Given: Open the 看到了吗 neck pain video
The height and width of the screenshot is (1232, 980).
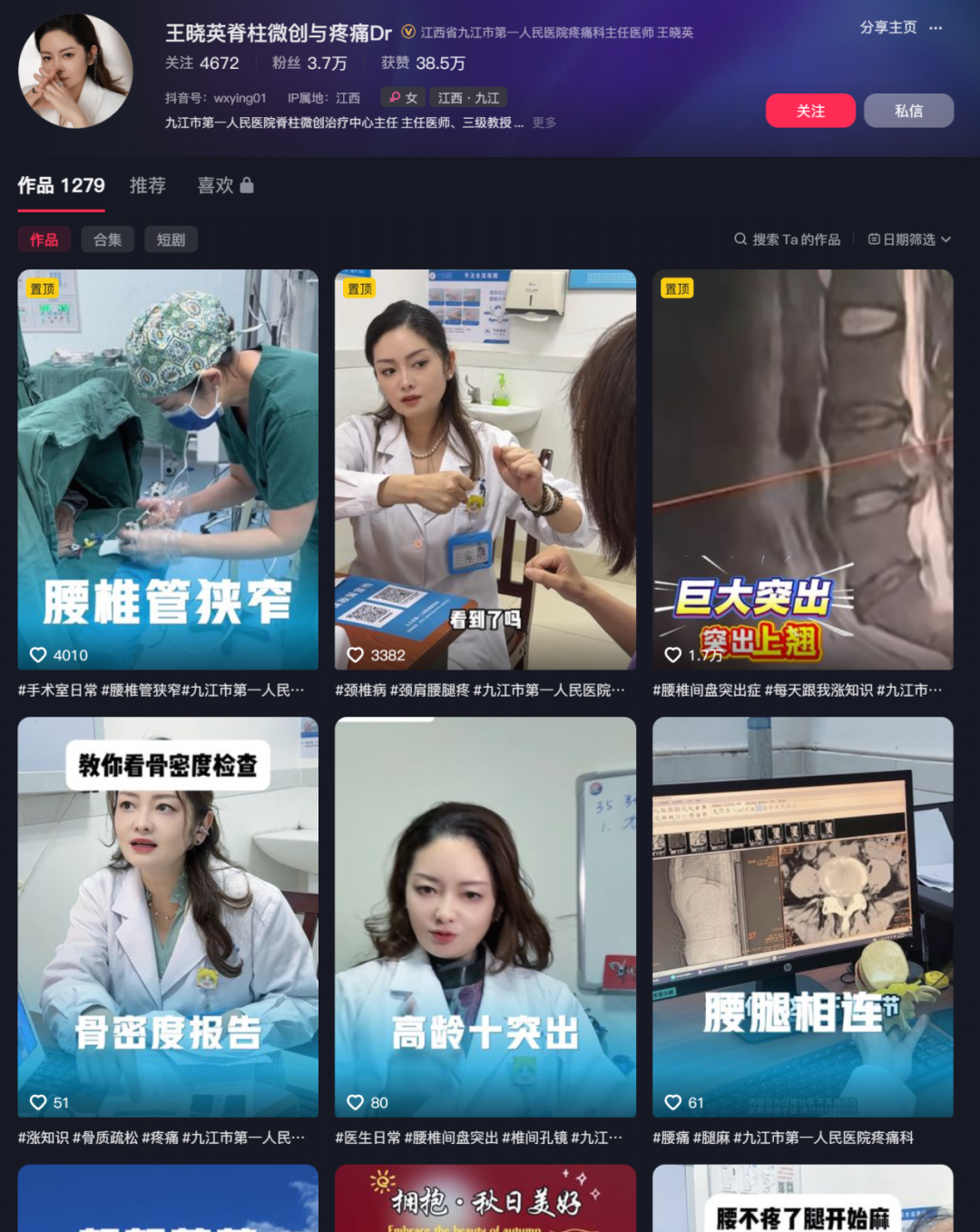Looking at the screenshot, I should (485, 469).
